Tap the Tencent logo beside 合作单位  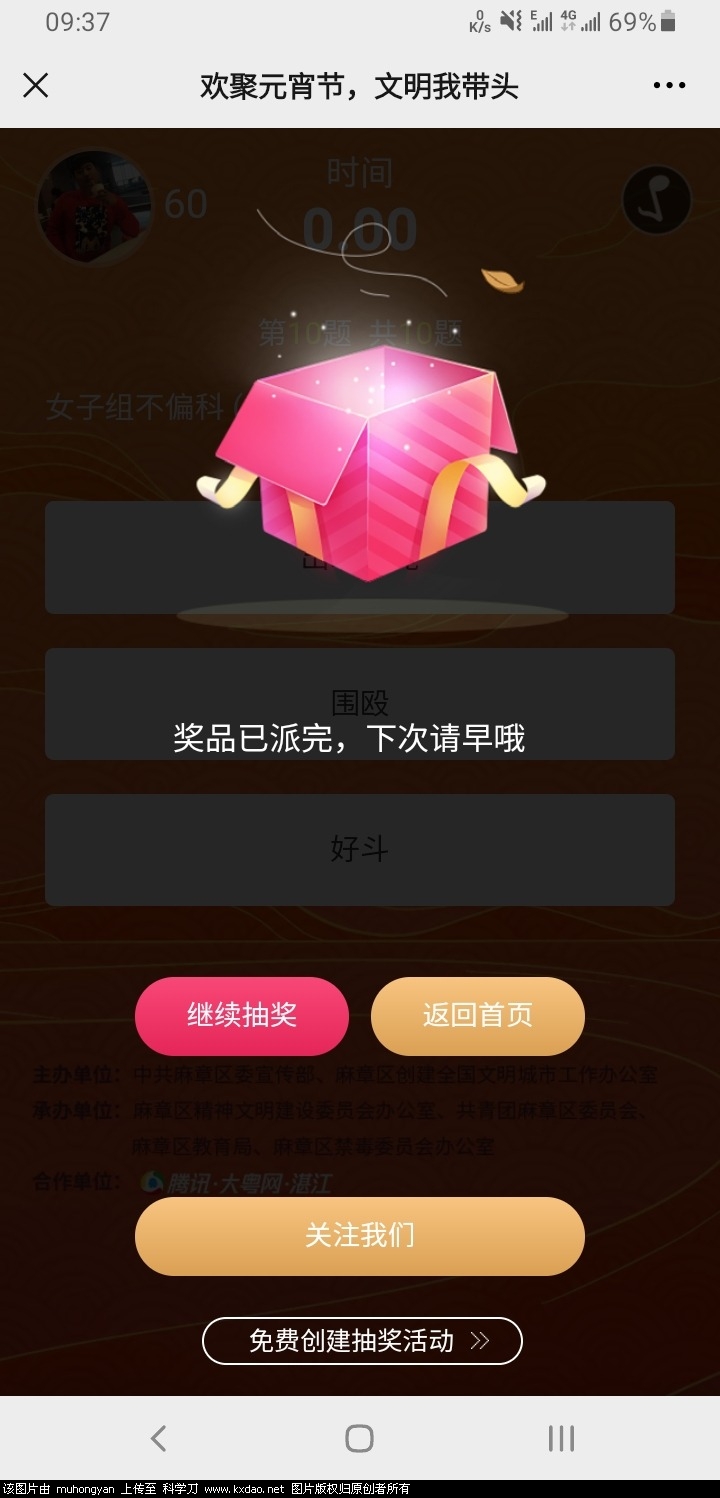point(152,1184)
